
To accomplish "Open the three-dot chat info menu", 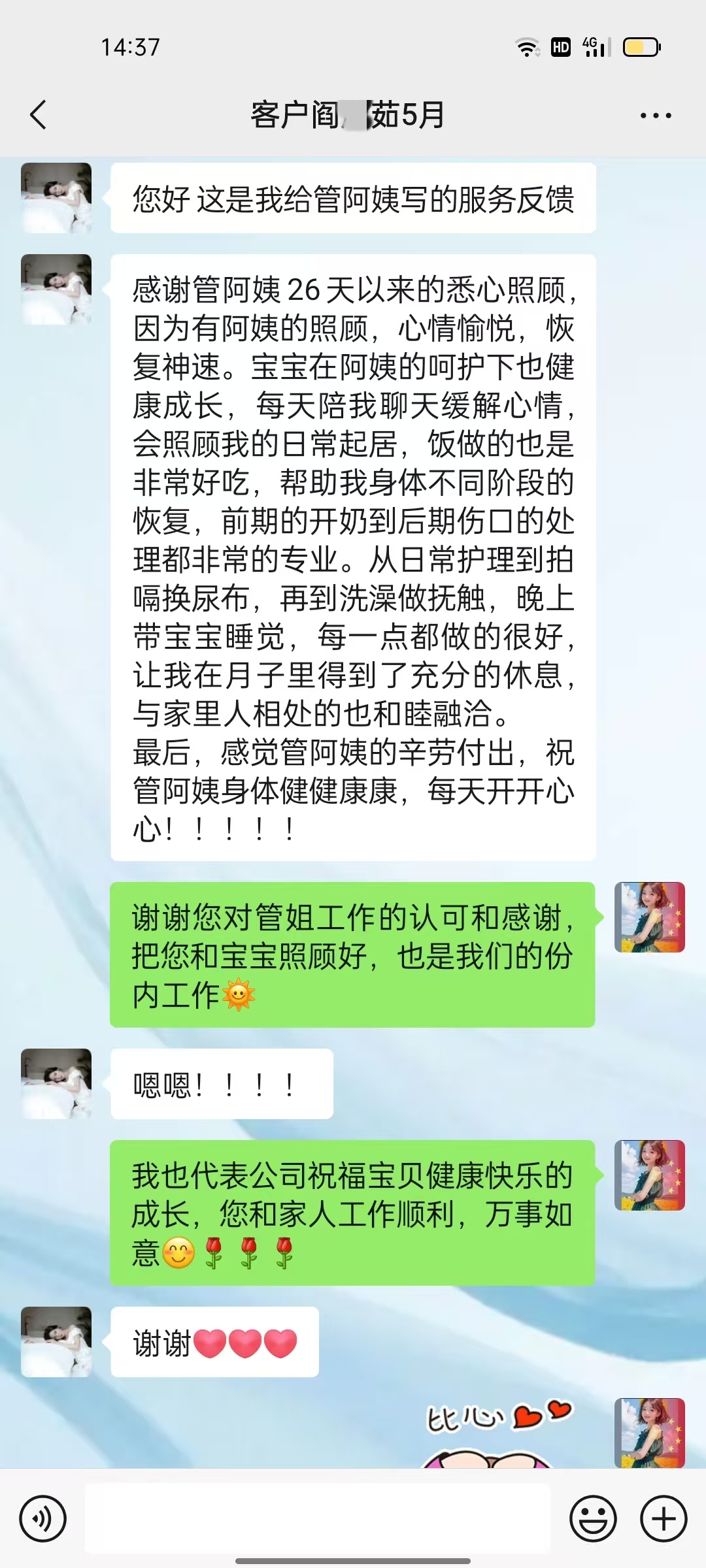I will pos(655,116).
